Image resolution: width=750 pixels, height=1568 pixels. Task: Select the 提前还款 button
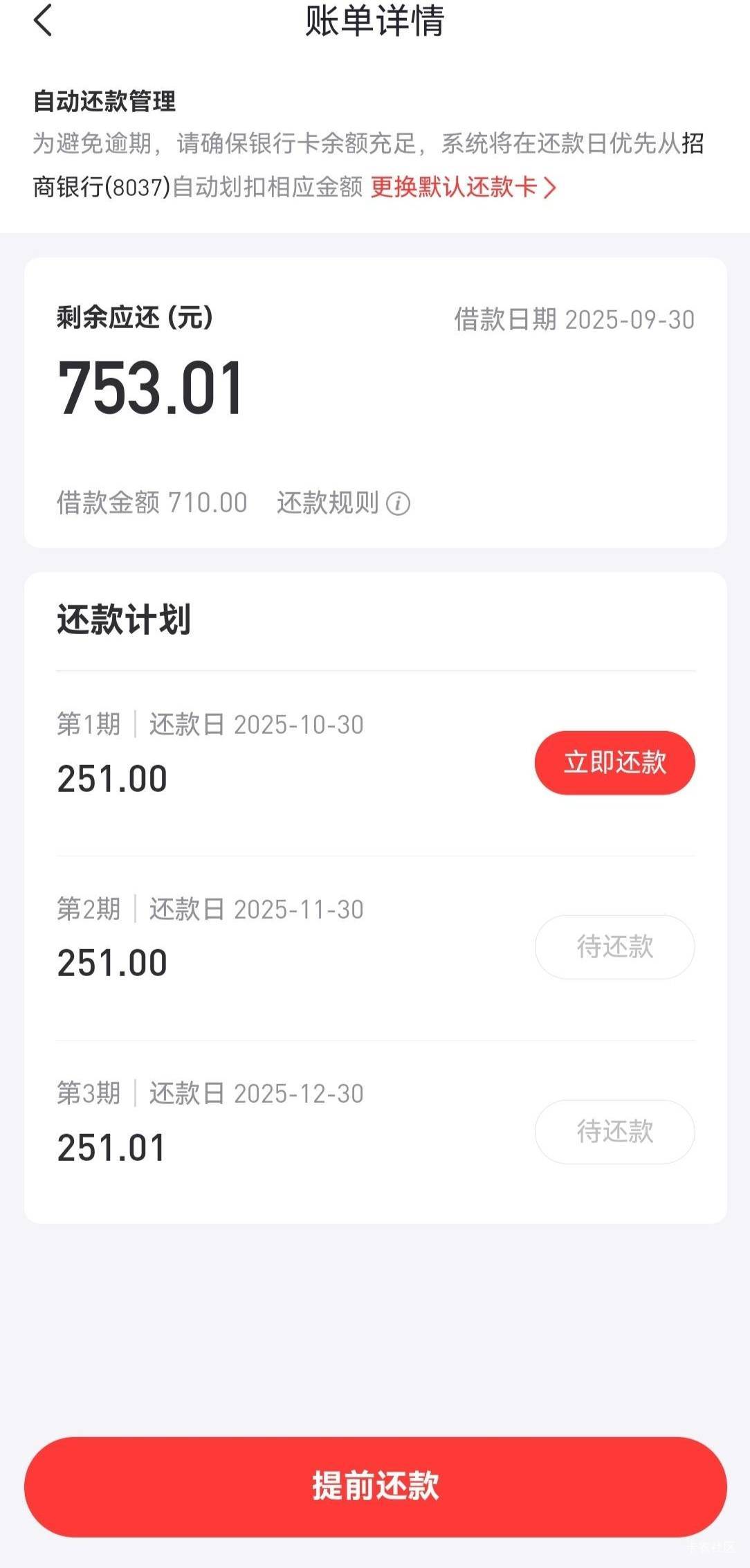[375, 1486]
